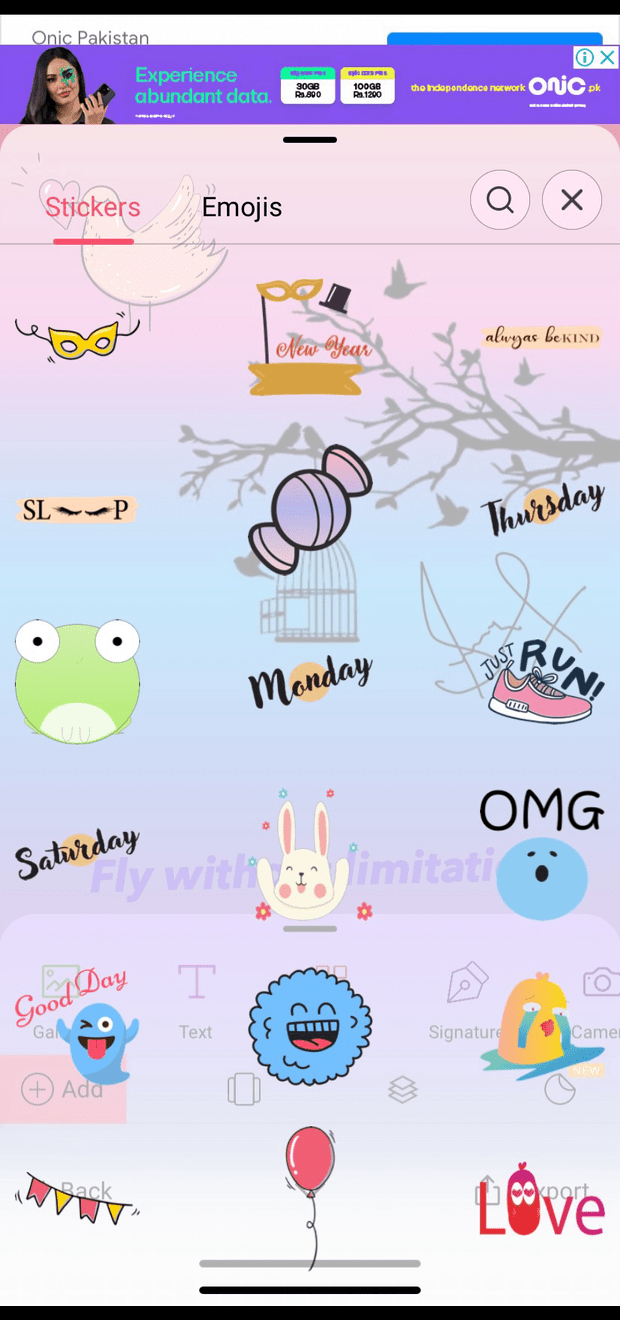620x1320 pixels.
Task: Select the Stickers tab
Action: (x=93, y=207)
